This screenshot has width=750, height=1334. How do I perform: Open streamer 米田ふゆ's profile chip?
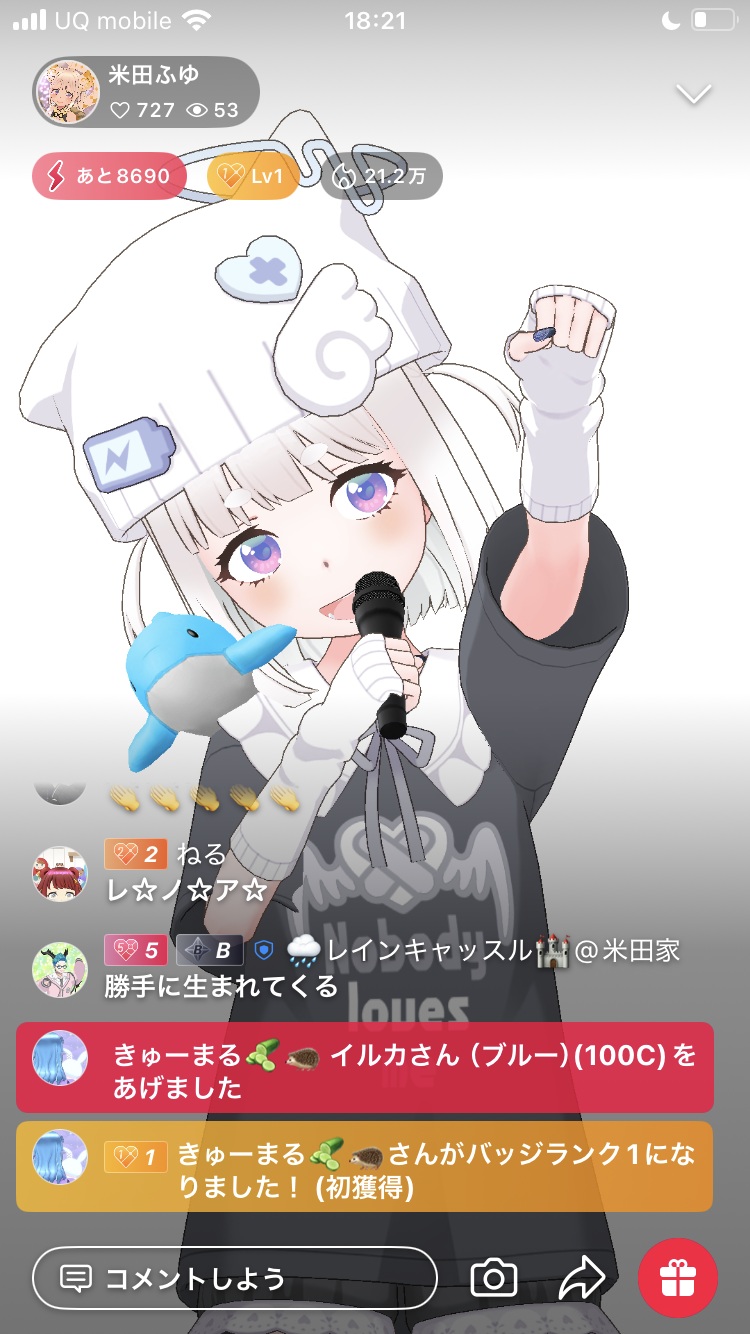146,92
